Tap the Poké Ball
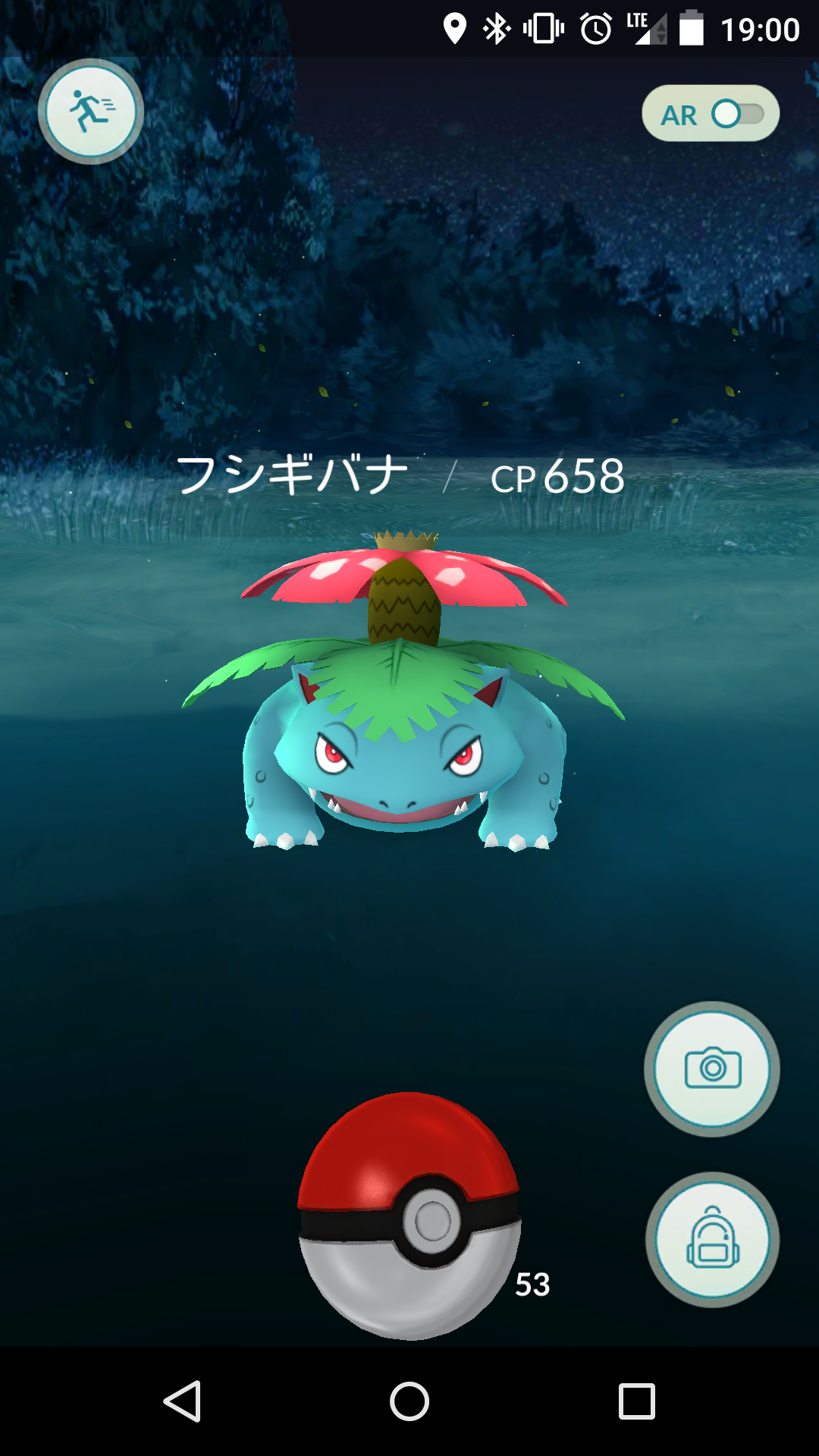Screen dimensions: 819x1456 point(409,1215)
